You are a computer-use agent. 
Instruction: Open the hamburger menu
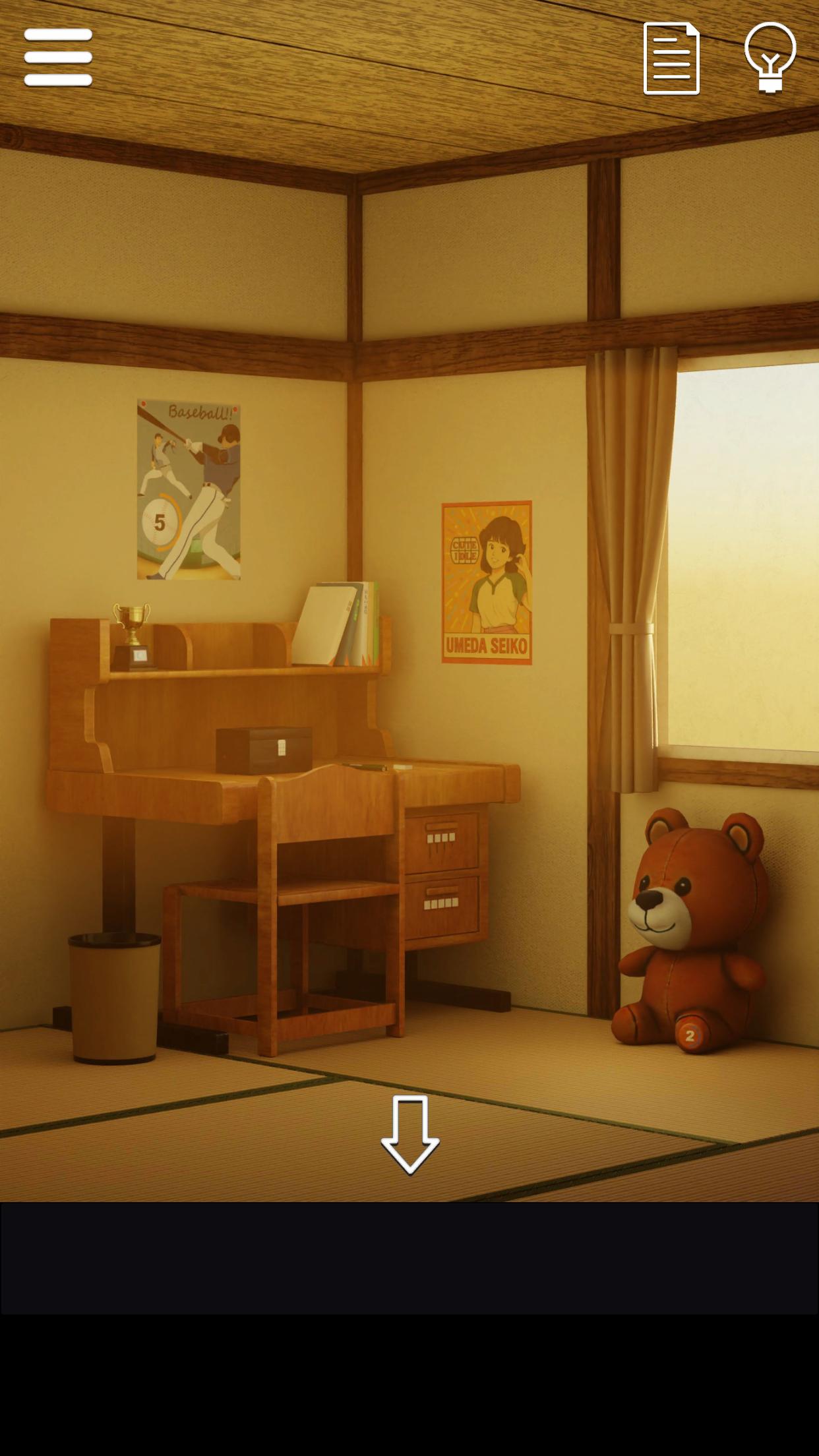pos(58,57)
